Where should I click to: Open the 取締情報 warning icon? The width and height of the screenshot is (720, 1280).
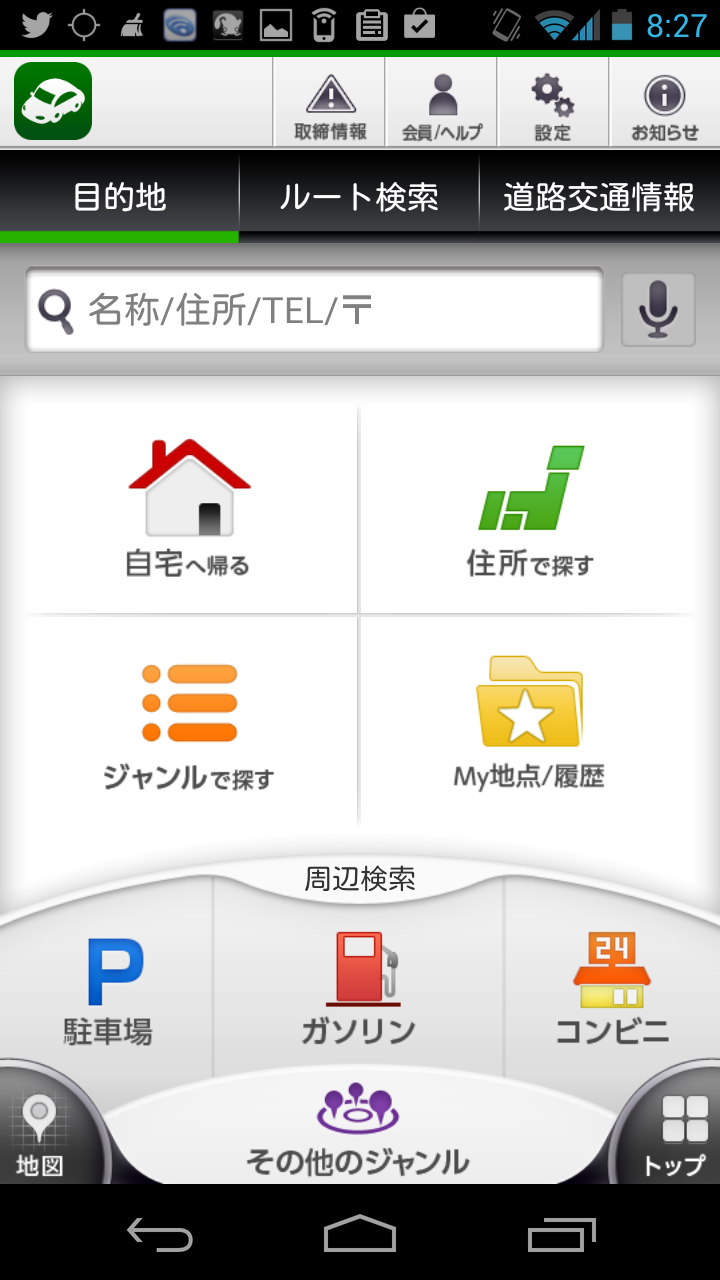point(329,102)
